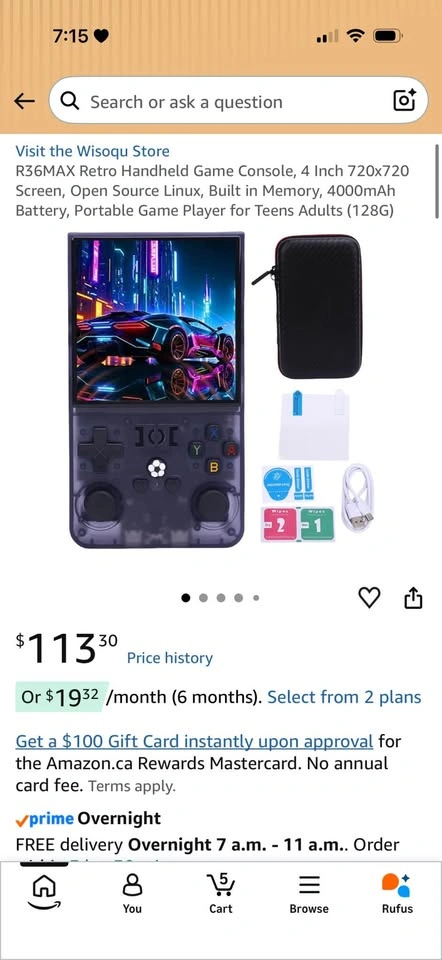This screenshot has width=442, height=960.
Task: Open the Cart tab
Action: pyautogui.click(x=220, y=893)
